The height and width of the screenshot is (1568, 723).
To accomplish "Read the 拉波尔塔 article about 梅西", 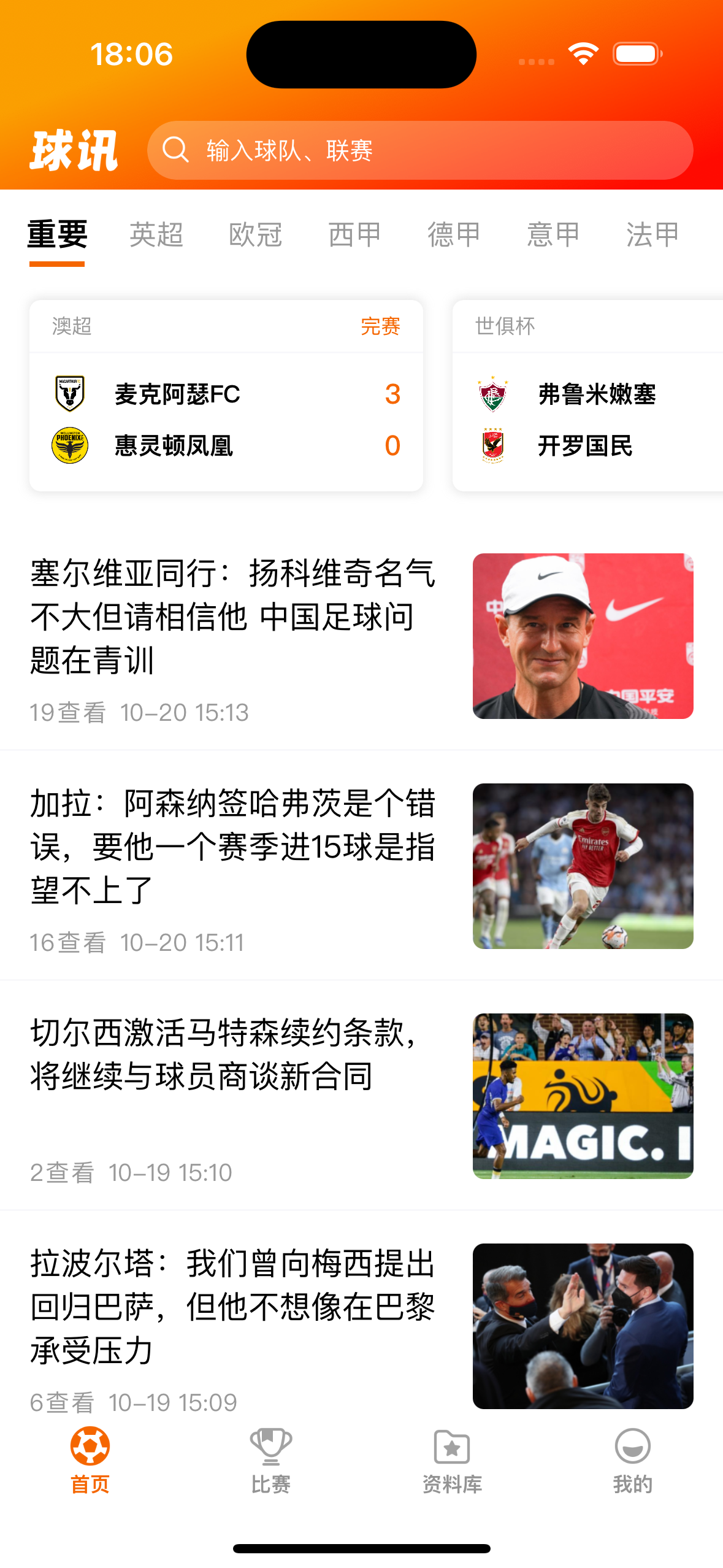I will [233, 1307].
